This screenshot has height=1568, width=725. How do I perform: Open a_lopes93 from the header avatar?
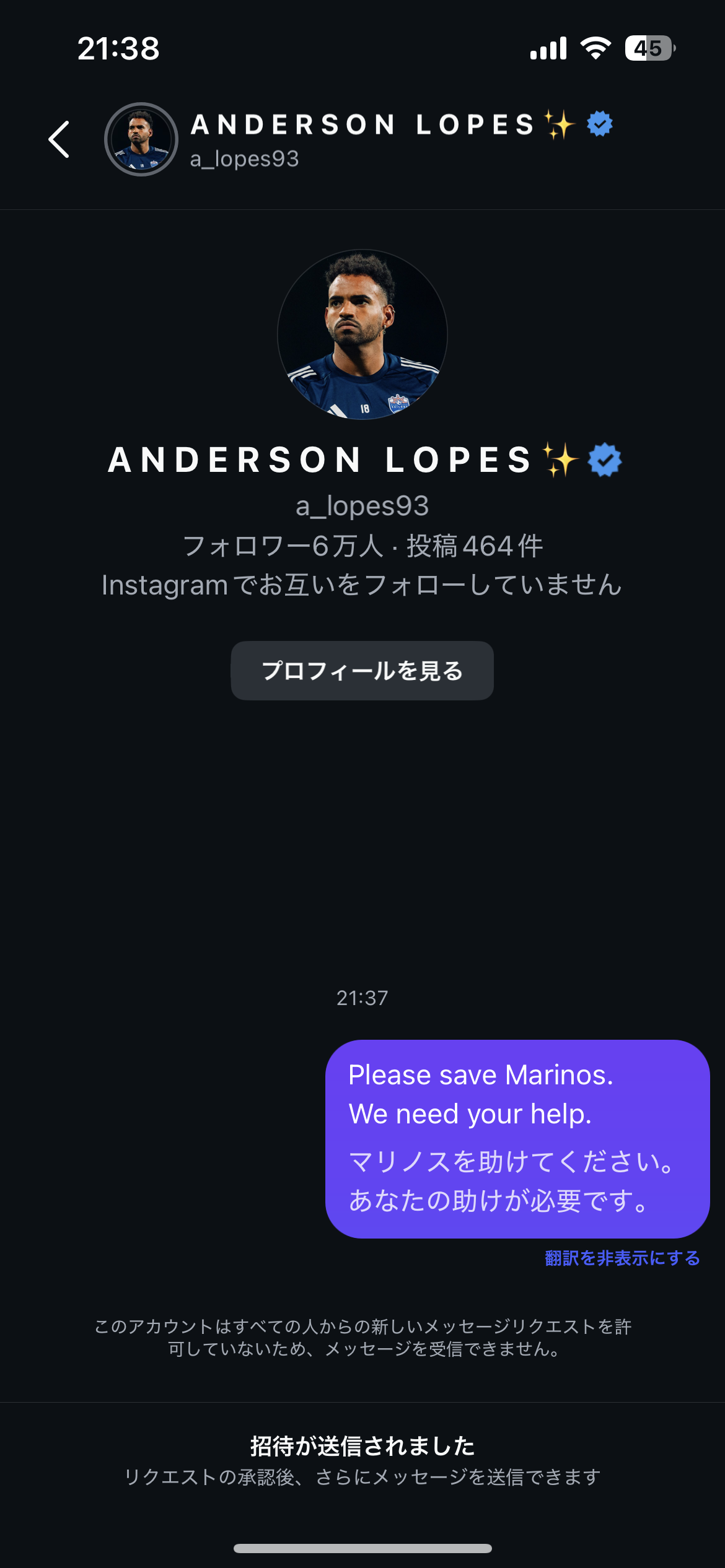tap(141, 139)
